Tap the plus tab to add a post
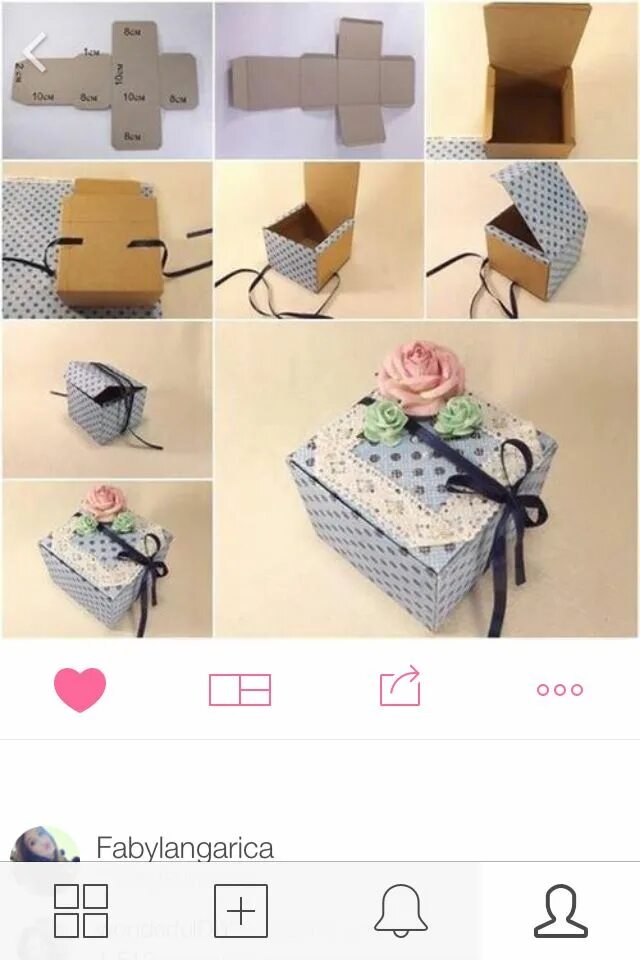The width and height of the screenshot is (640, 960). coord(241,910)
